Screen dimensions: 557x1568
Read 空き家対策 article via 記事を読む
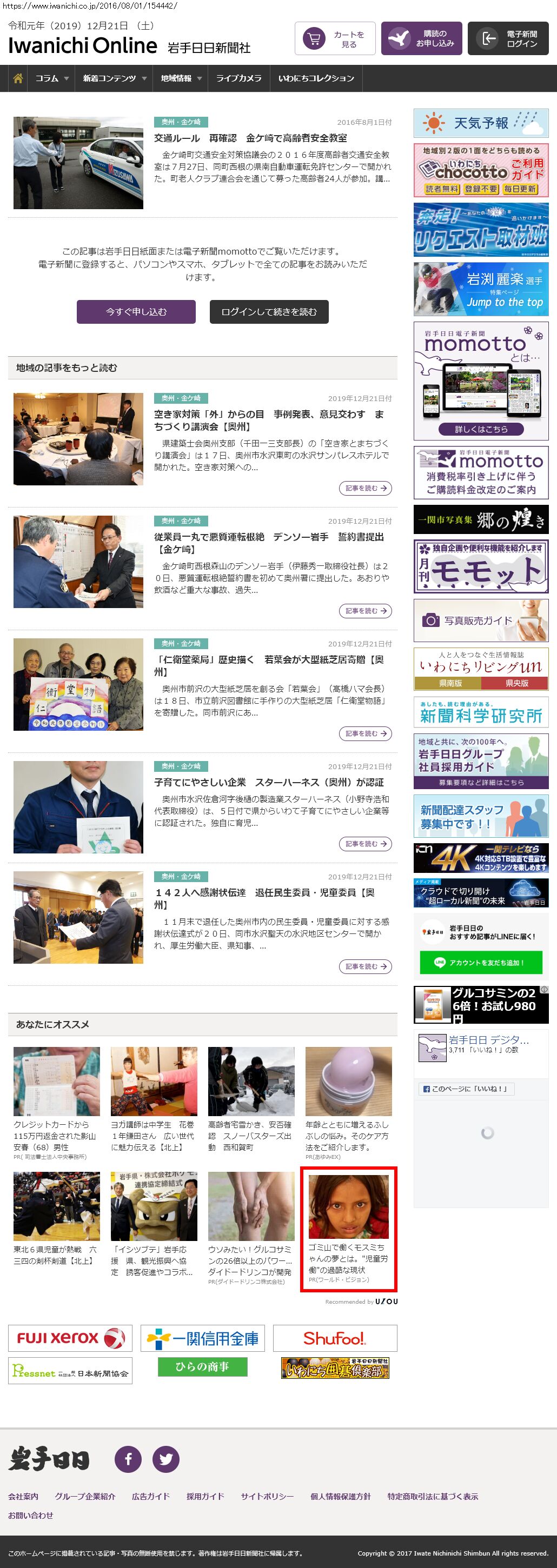[365, 488]
